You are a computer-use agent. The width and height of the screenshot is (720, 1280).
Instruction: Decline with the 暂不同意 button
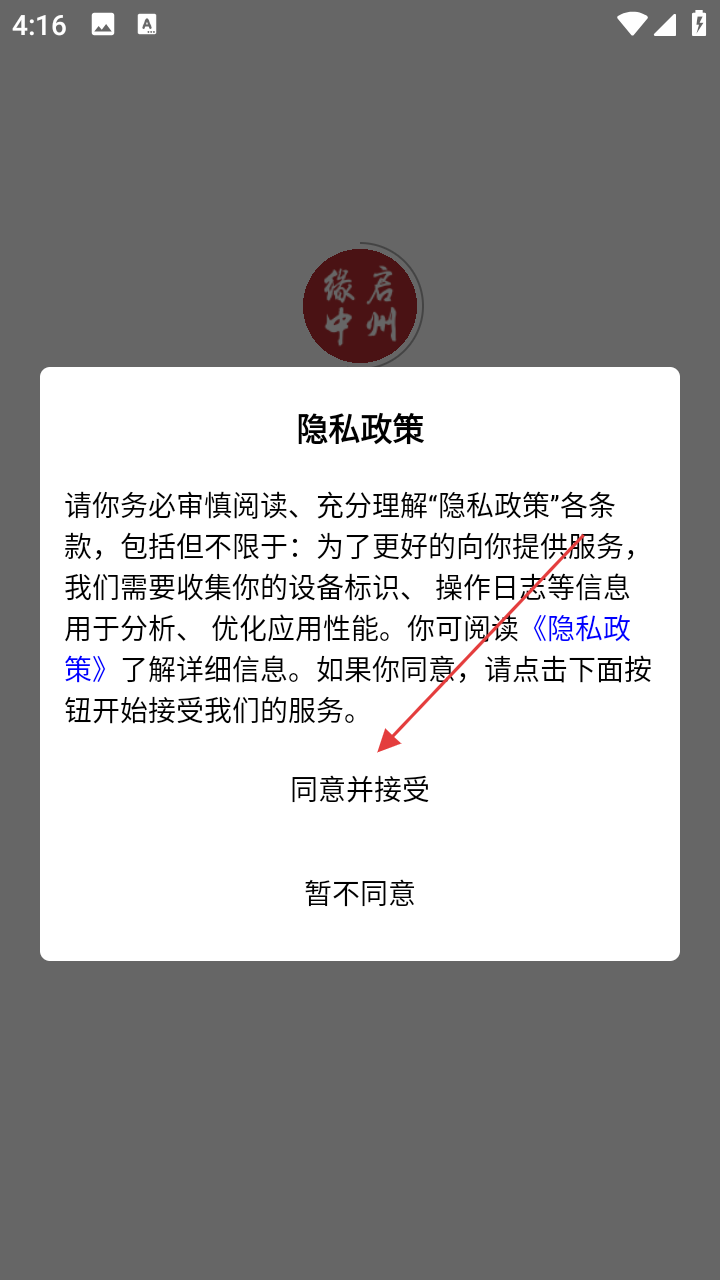[x=360, y=893]
